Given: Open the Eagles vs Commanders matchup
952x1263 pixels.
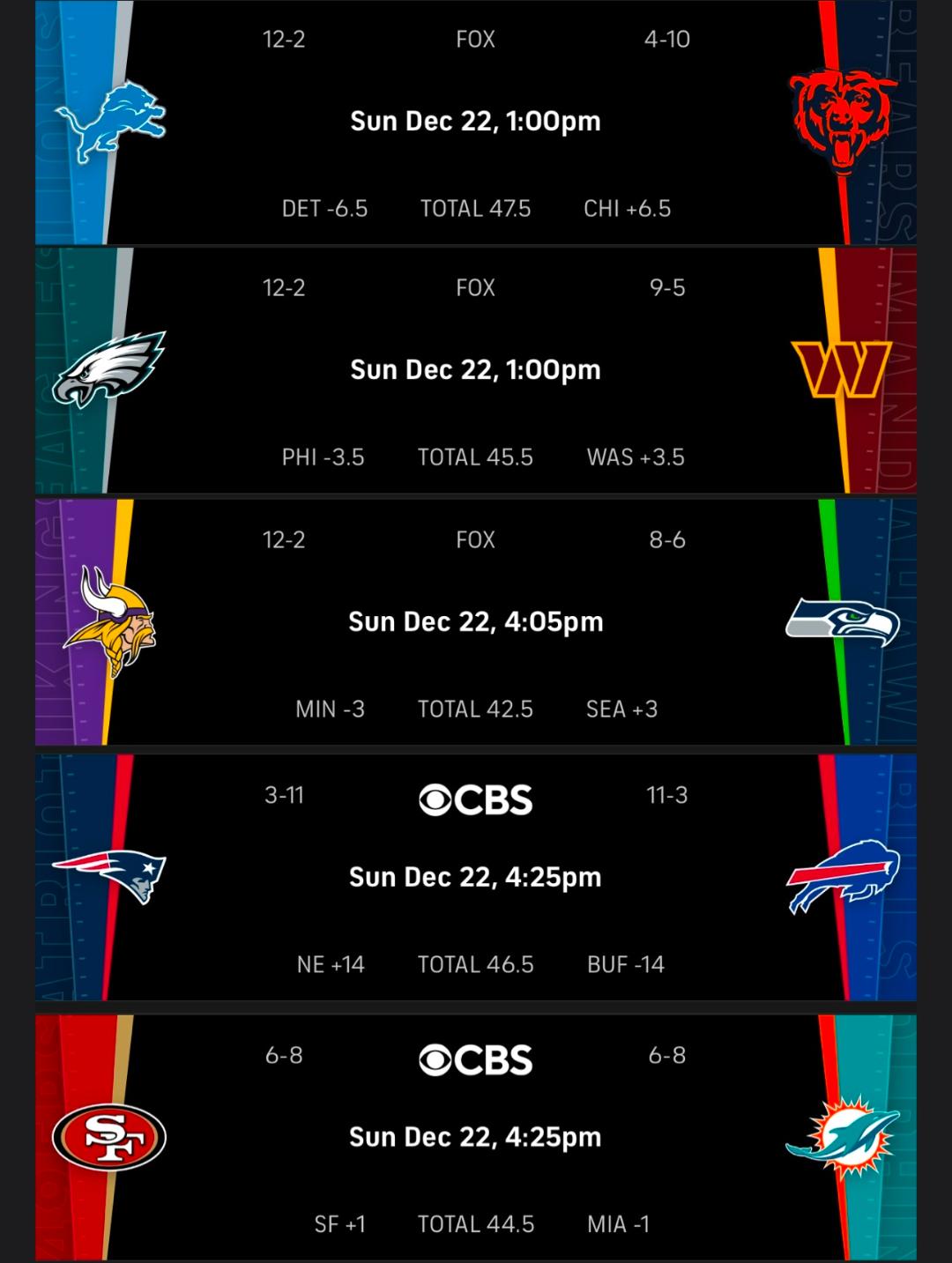Looking at the screenshot, I should (475, 370).
